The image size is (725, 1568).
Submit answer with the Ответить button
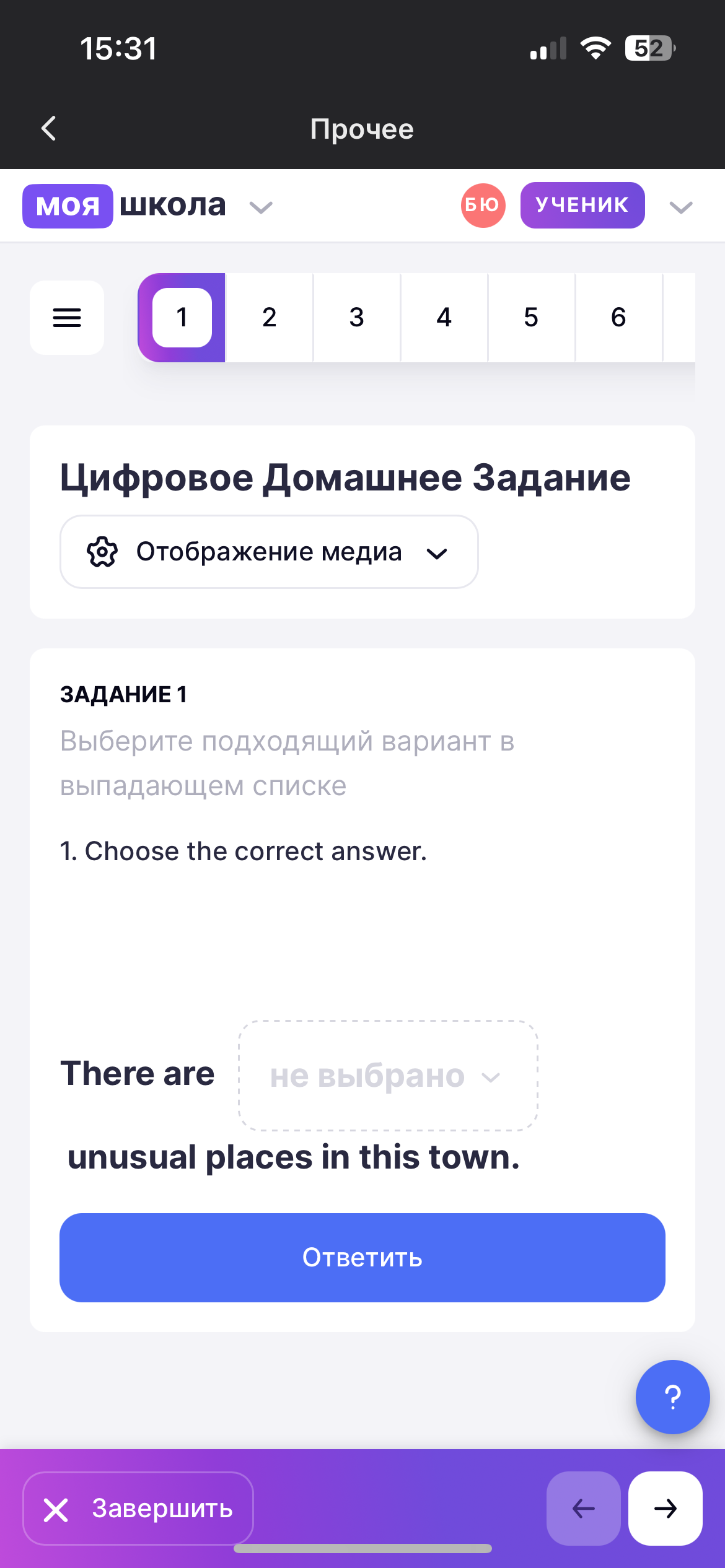362,1258
